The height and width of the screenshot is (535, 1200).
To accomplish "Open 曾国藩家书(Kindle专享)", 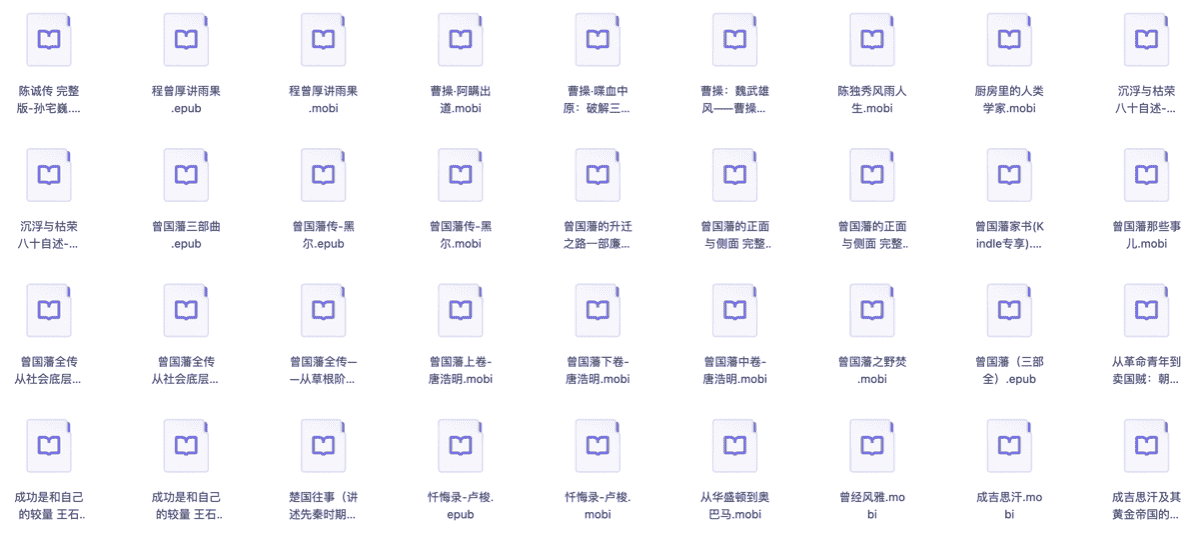I will [1008, 176].
